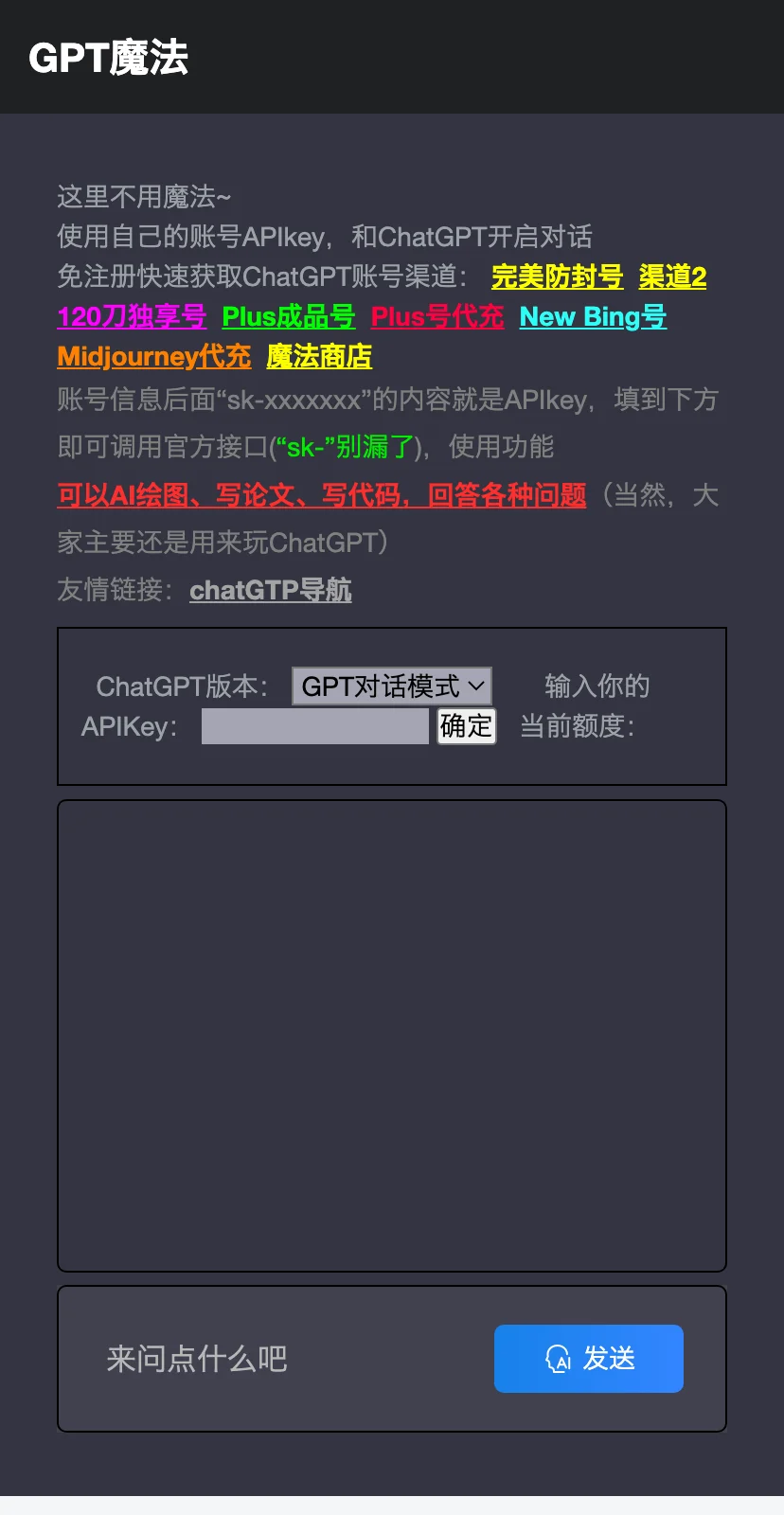The width and height of the screenshot is (784, 1515).
Task: Focus the APIKey input field
Action: tap(314, 726)
